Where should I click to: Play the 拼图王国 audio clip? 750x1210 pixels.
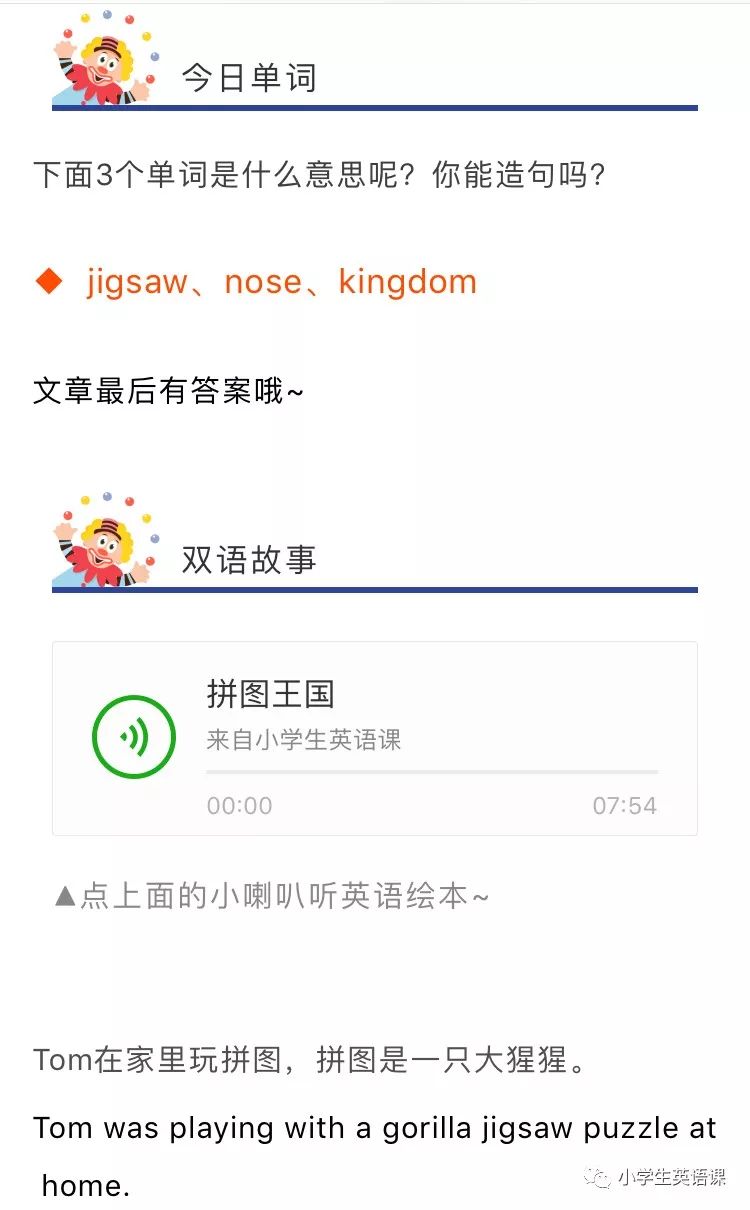134,738
